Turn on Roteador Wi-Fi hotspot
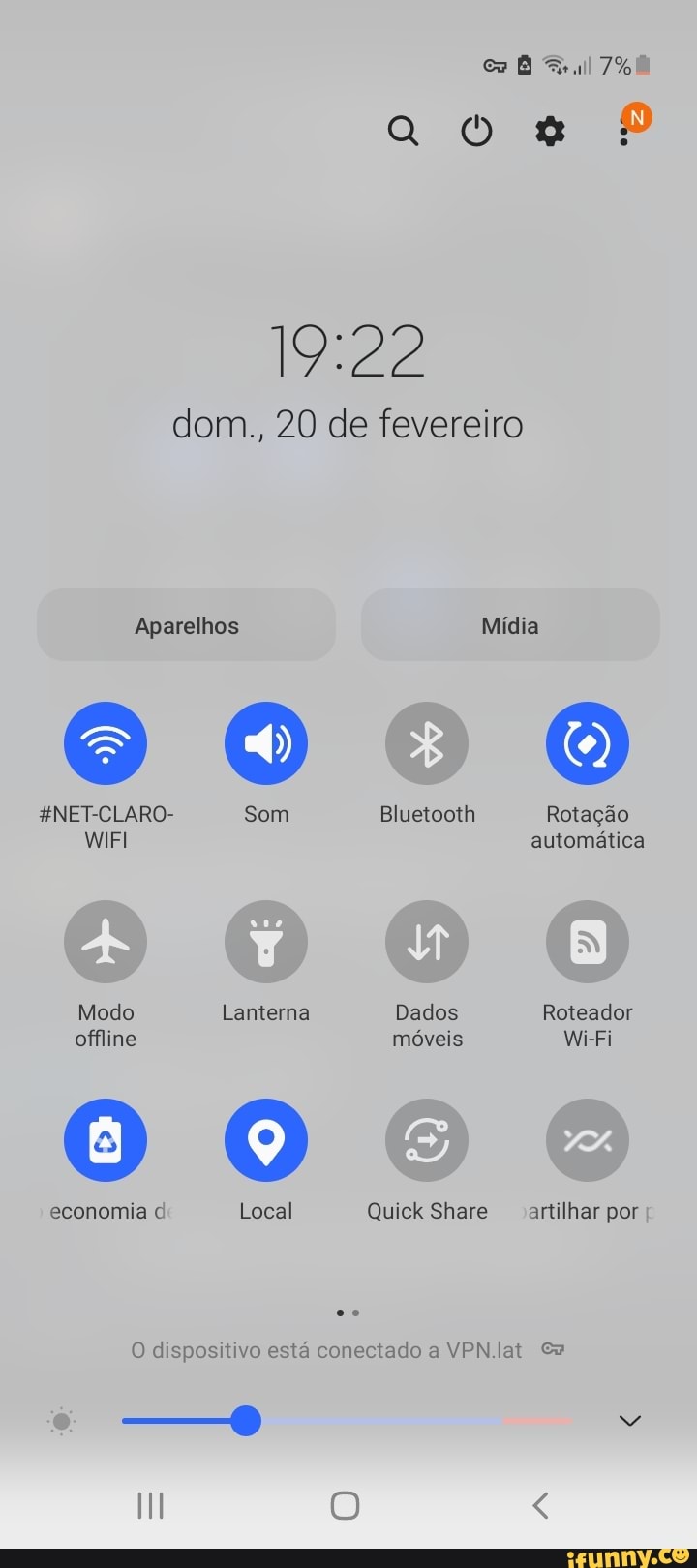This screenshot has width=697, height=1568. [588, 942]
